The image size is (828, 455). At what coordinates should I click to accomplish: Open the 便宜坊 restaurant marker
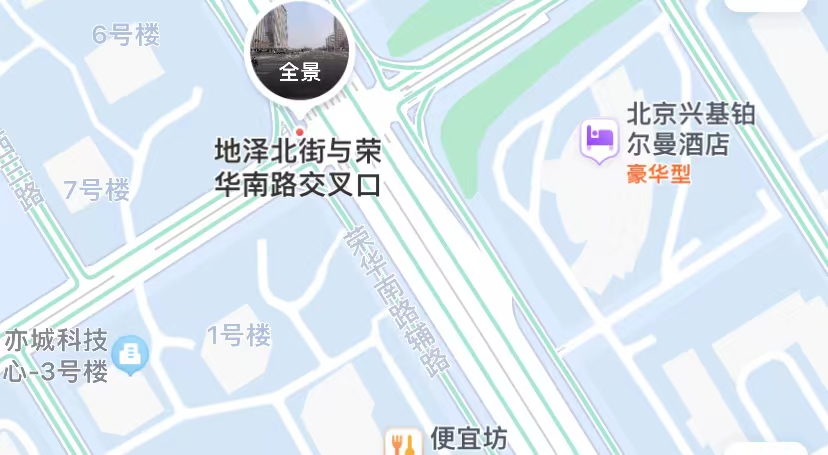click(x=402, y=442)
